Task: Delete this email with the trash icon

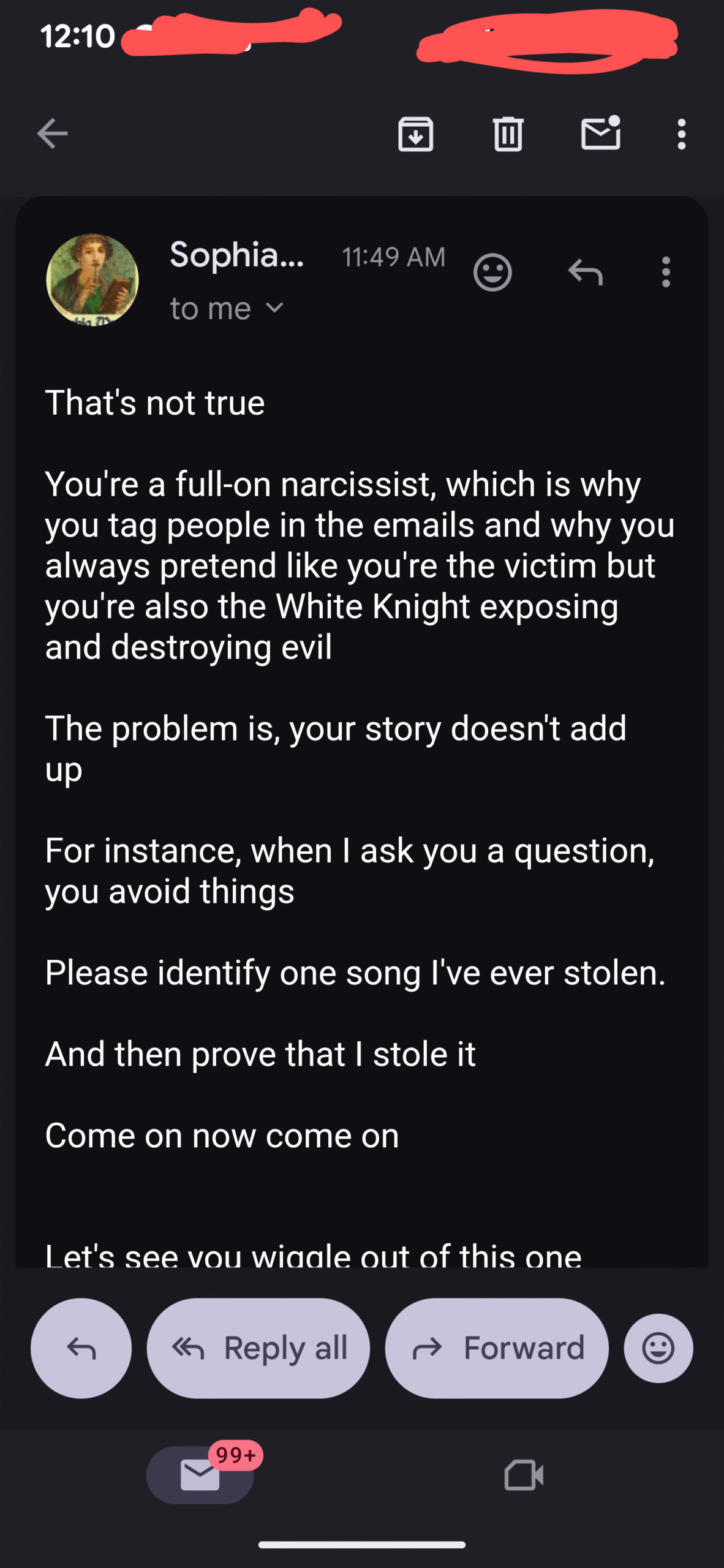Action: click(508, 134)
